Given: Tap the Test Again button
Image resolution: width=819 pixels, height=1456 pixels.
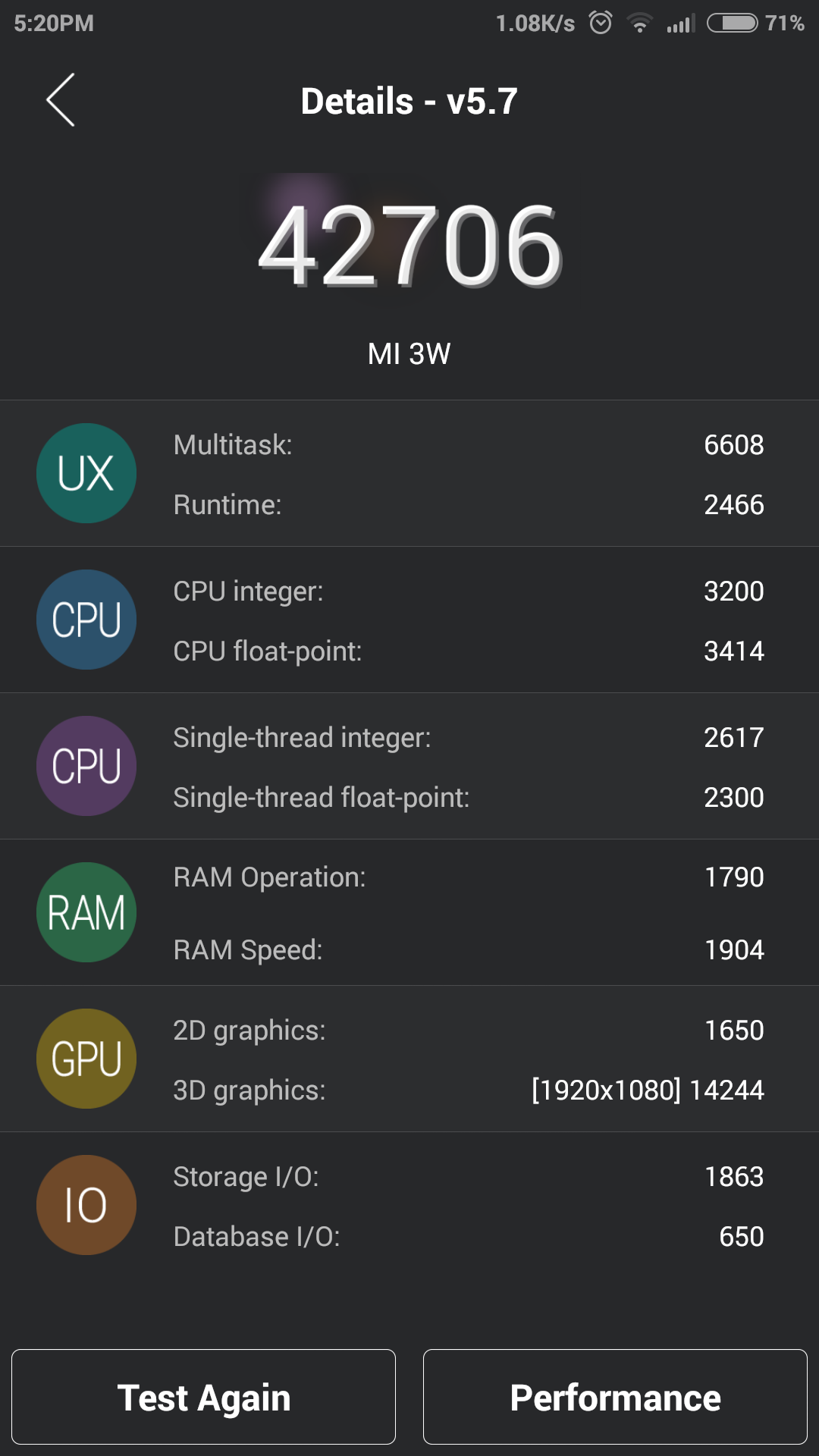Looking at the screenshot, I should pos(203,1397).
